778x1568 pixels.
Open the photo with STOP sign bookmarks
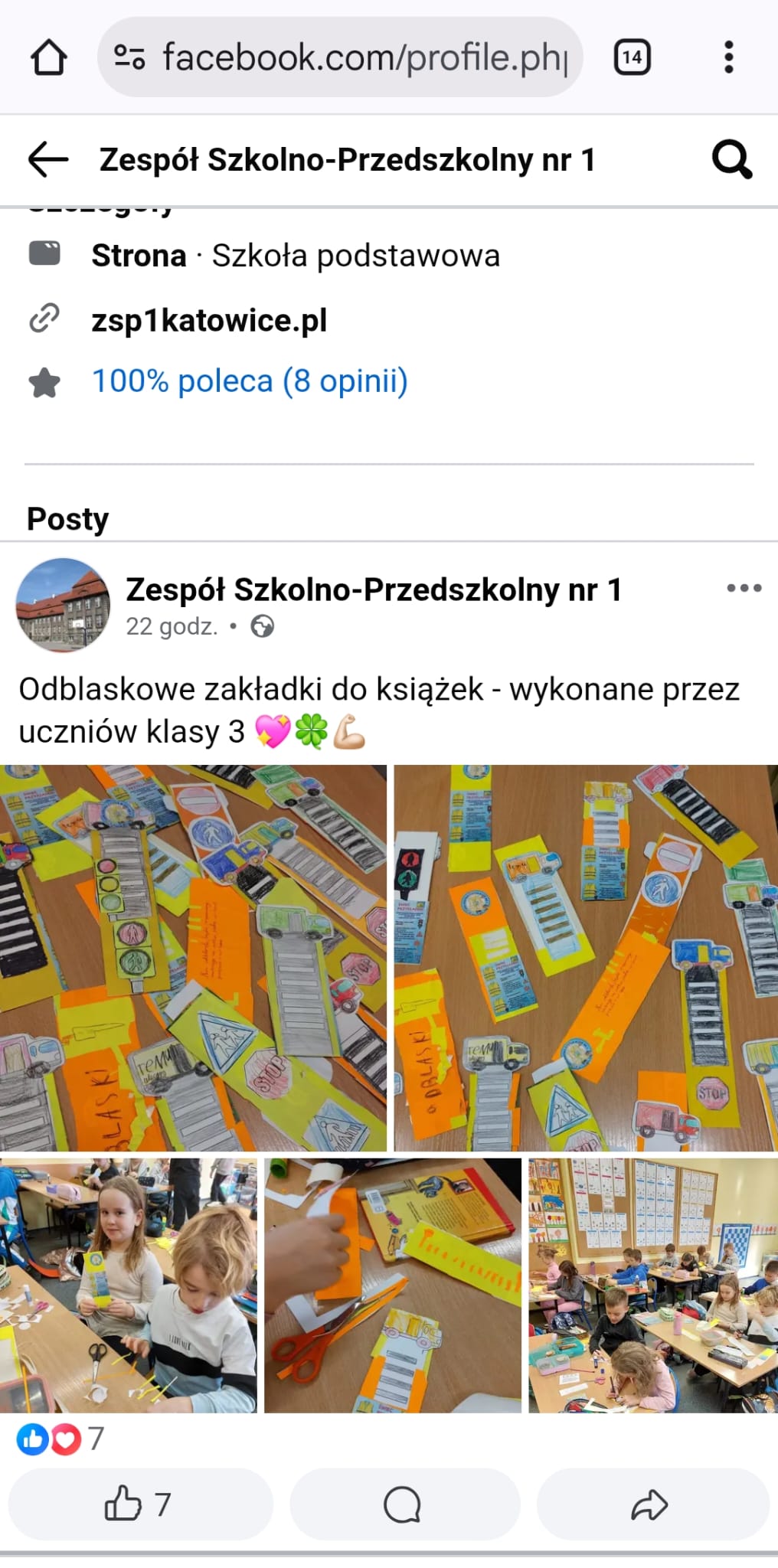(586, 957)
